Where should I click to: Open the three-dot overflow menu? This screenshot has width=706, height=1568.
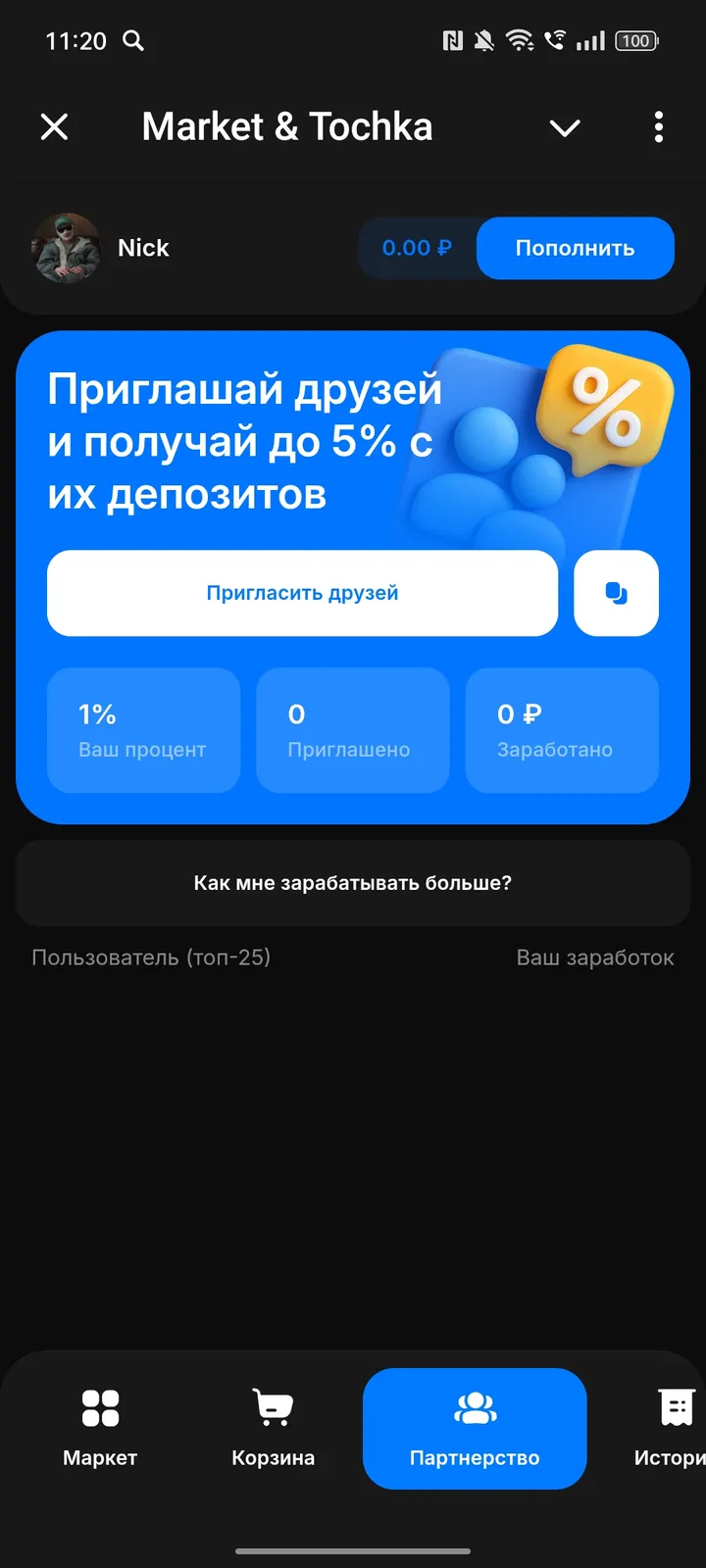coord(658,126)
